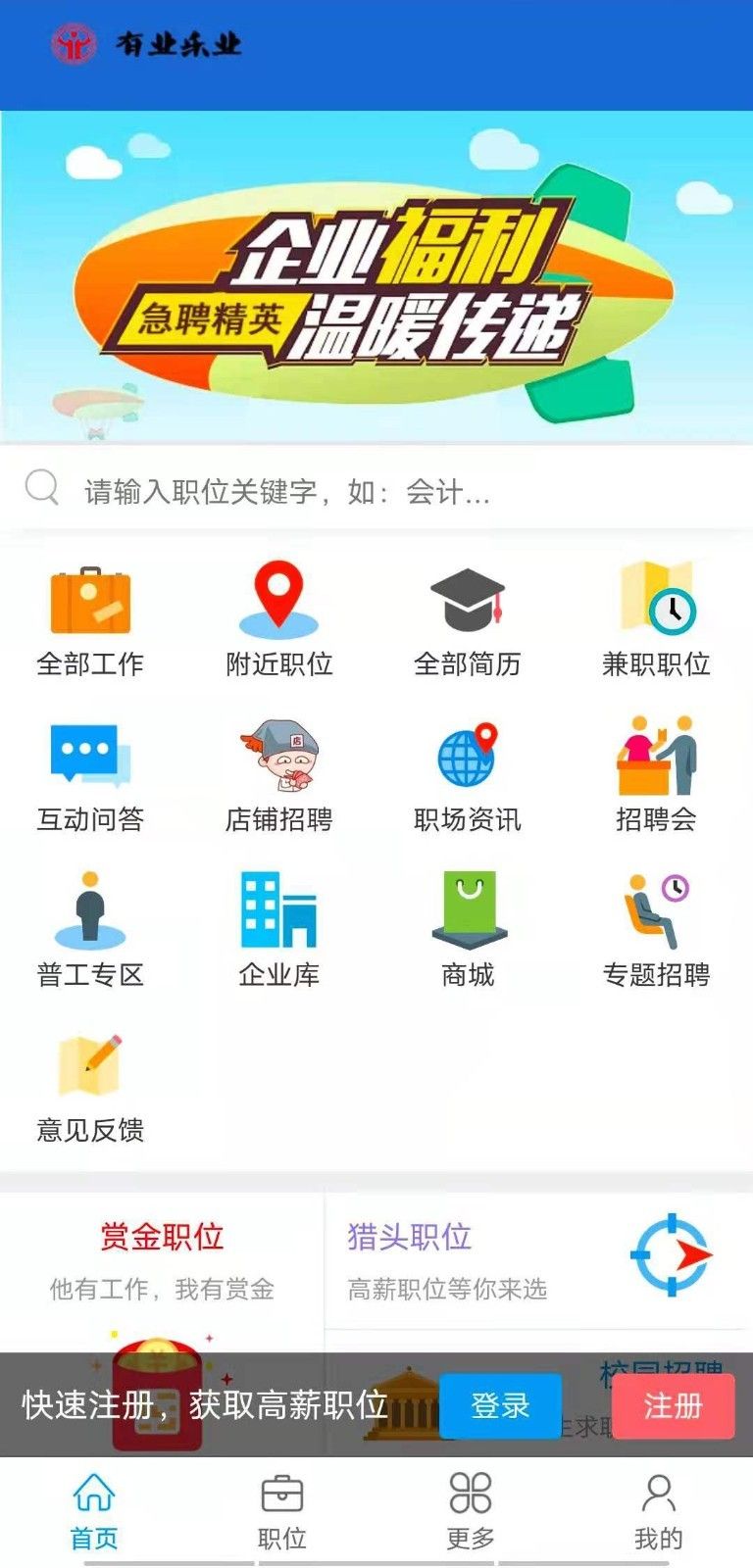Switch to the 我的 tab
The height and width of the screenshot is (1568, 753).
click(x=659, y=1506)
